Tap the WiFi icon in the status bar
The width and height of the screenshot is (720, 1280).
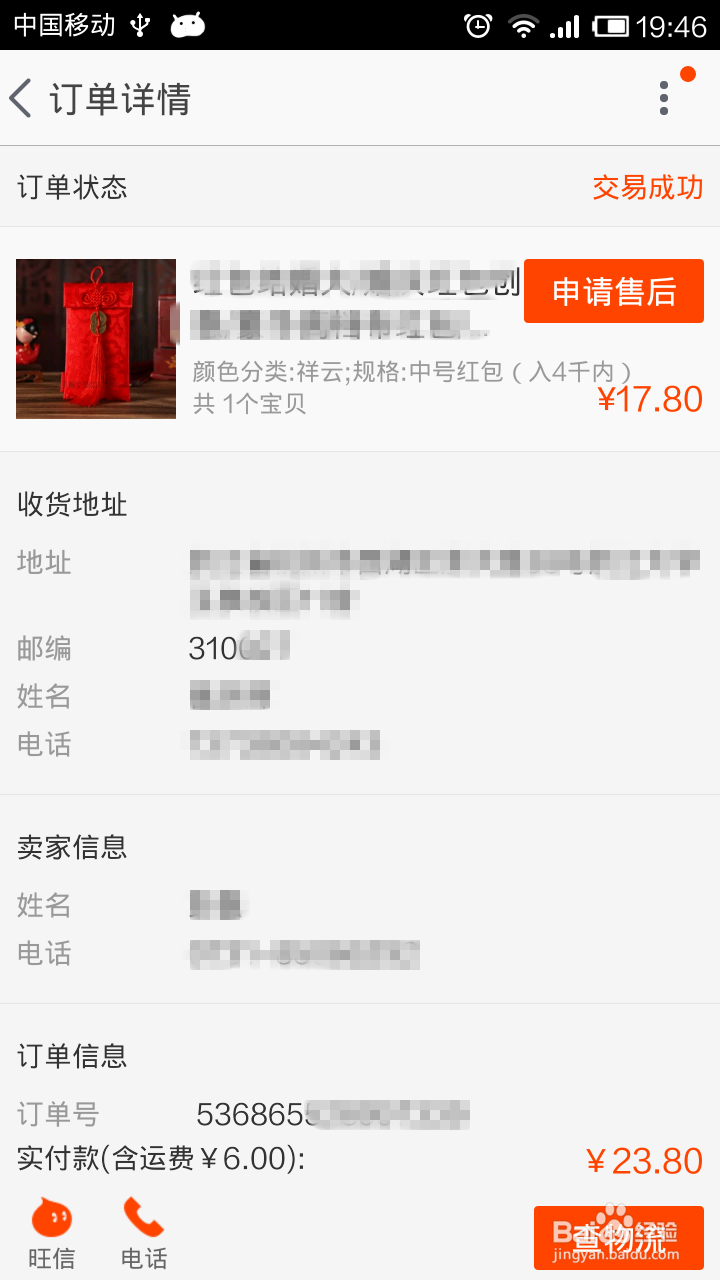tap(525, 26)
